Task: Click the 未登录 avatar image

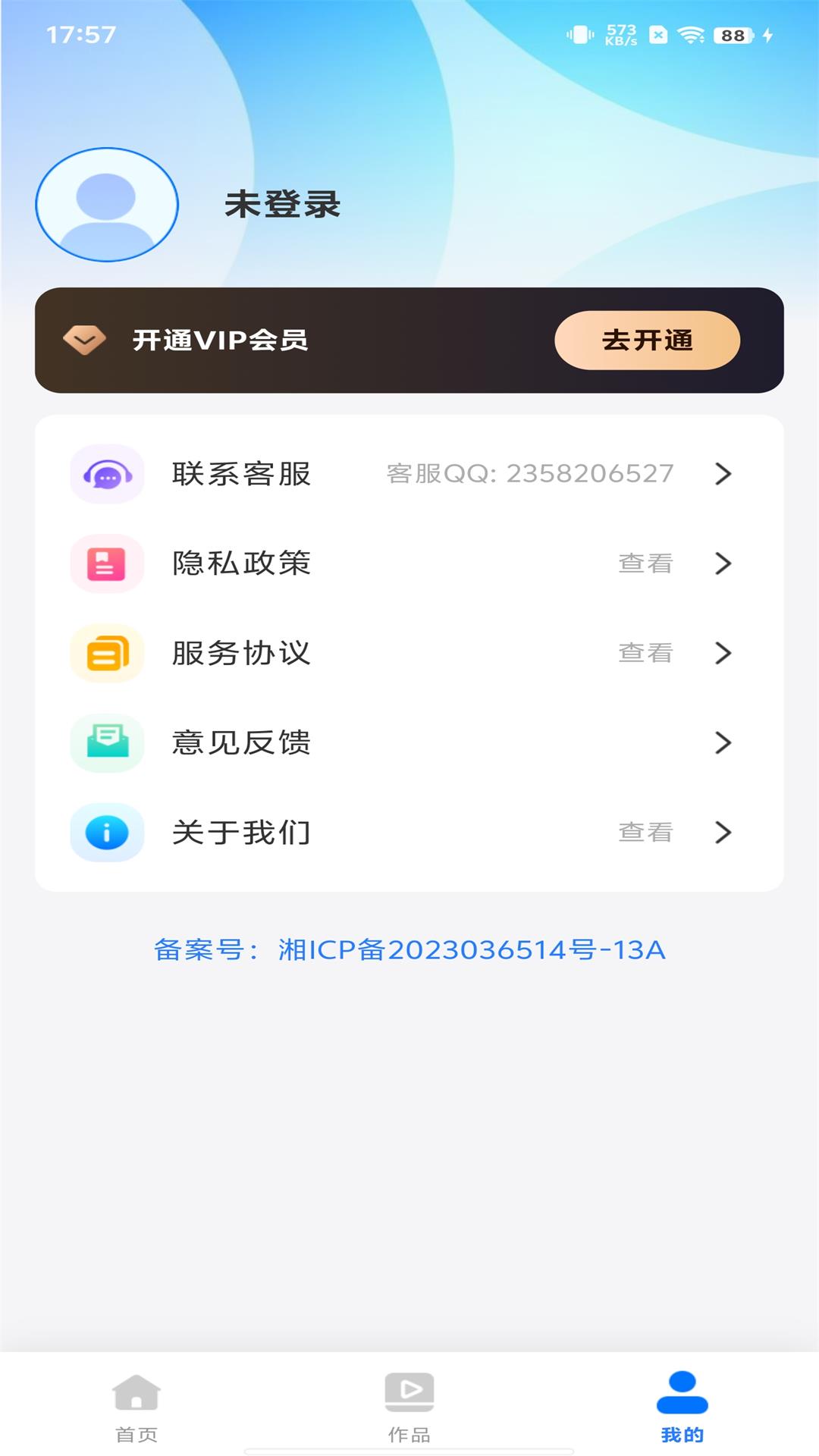Action: [x=107, y=205]
